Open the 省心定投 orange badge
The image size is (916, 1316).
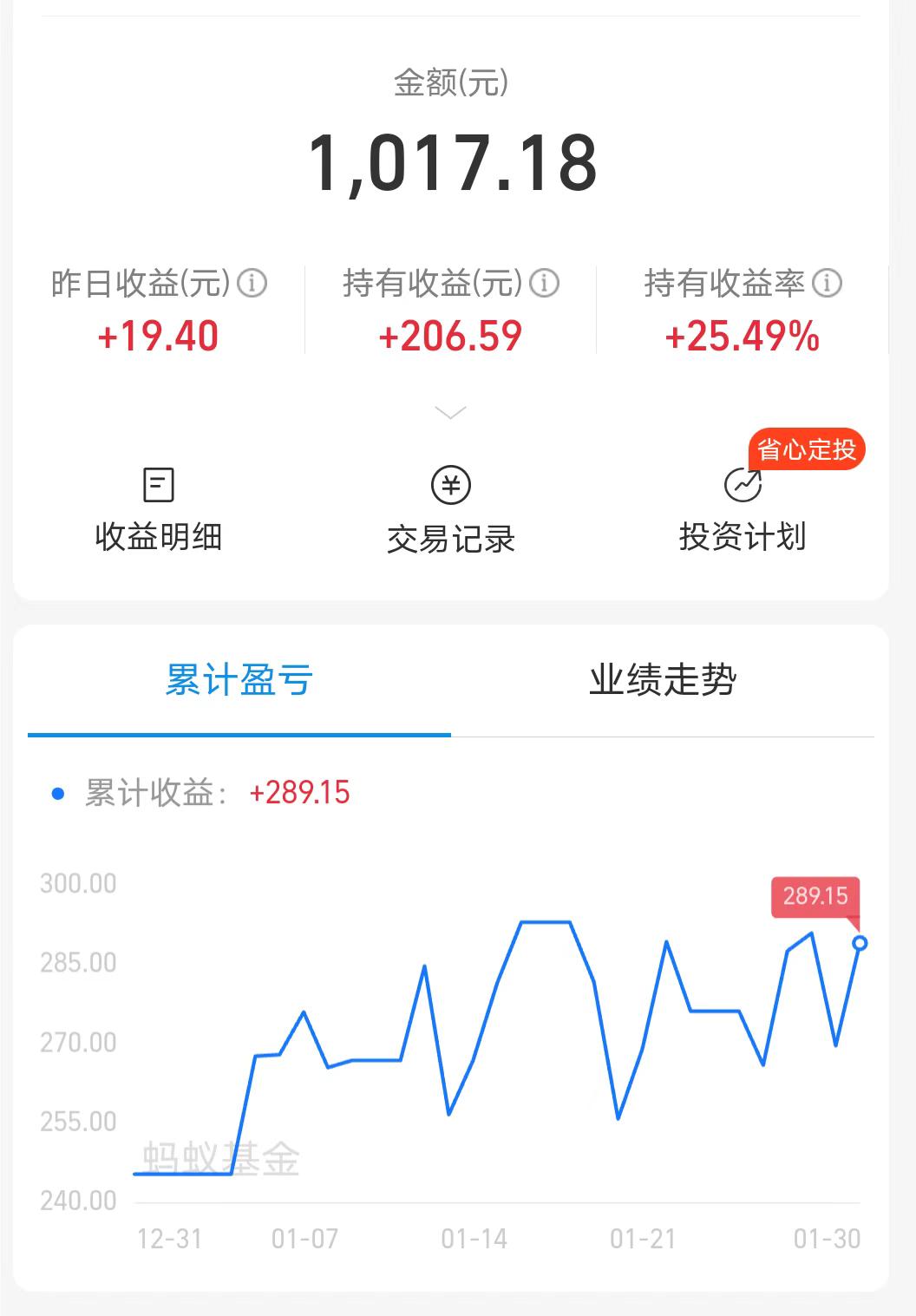coord(806,449)
